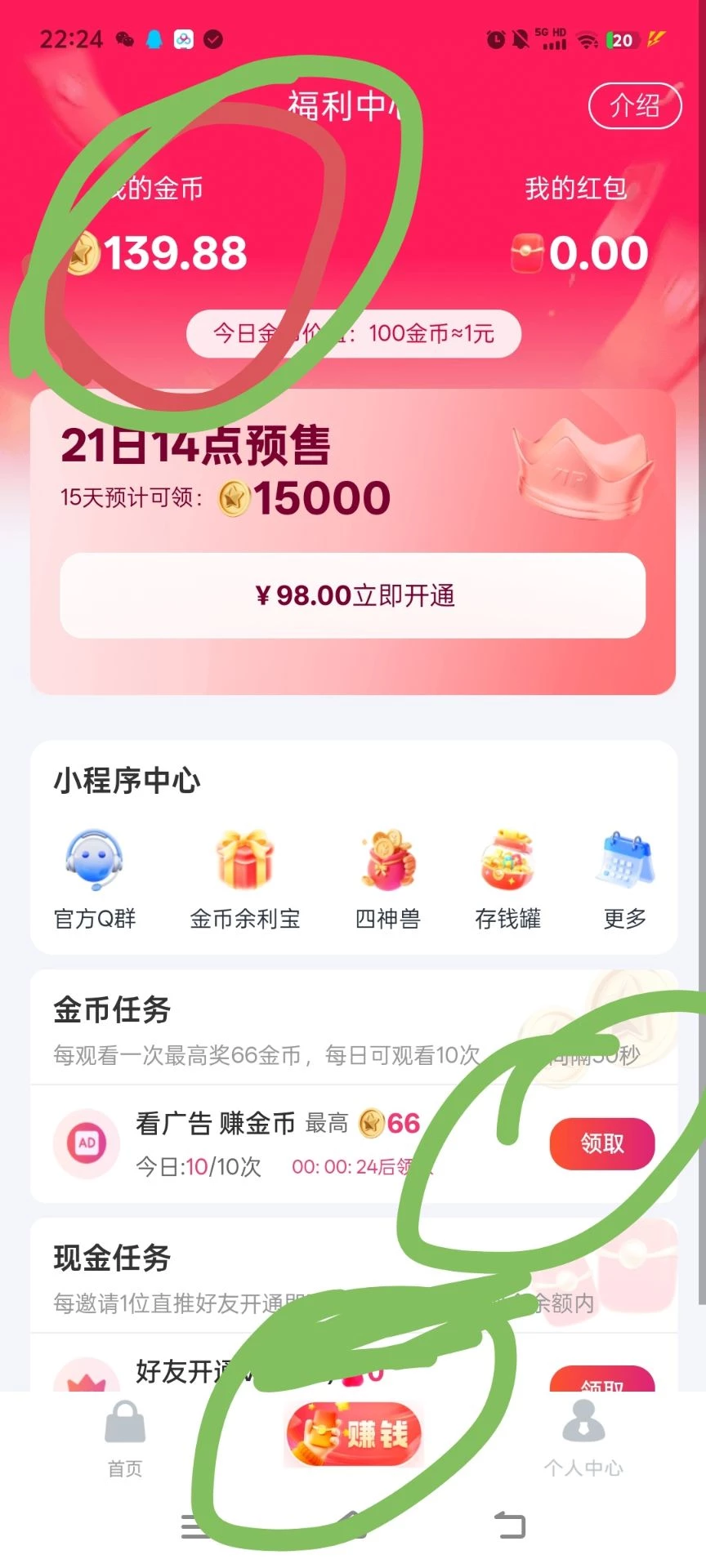Show 更多 mini programs
Screen dimensions: 706x1568
625,880
